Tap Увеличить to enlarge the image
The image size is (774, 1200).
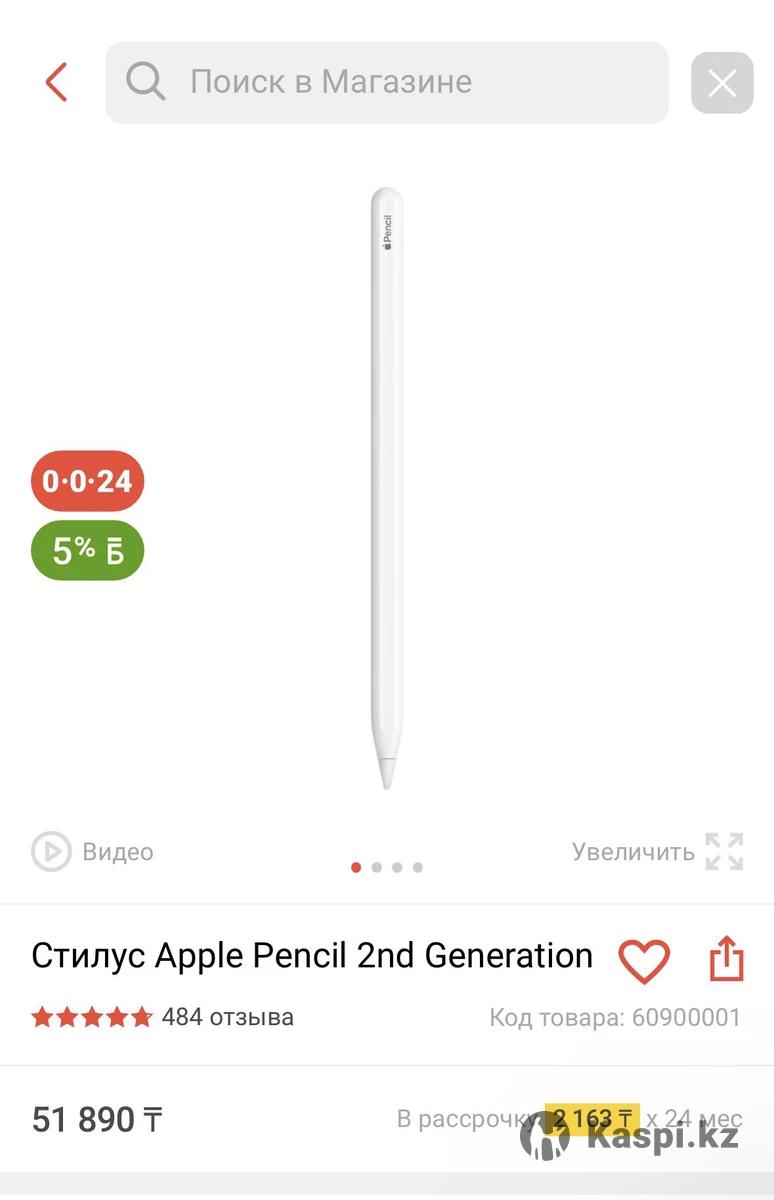point(657,852)
